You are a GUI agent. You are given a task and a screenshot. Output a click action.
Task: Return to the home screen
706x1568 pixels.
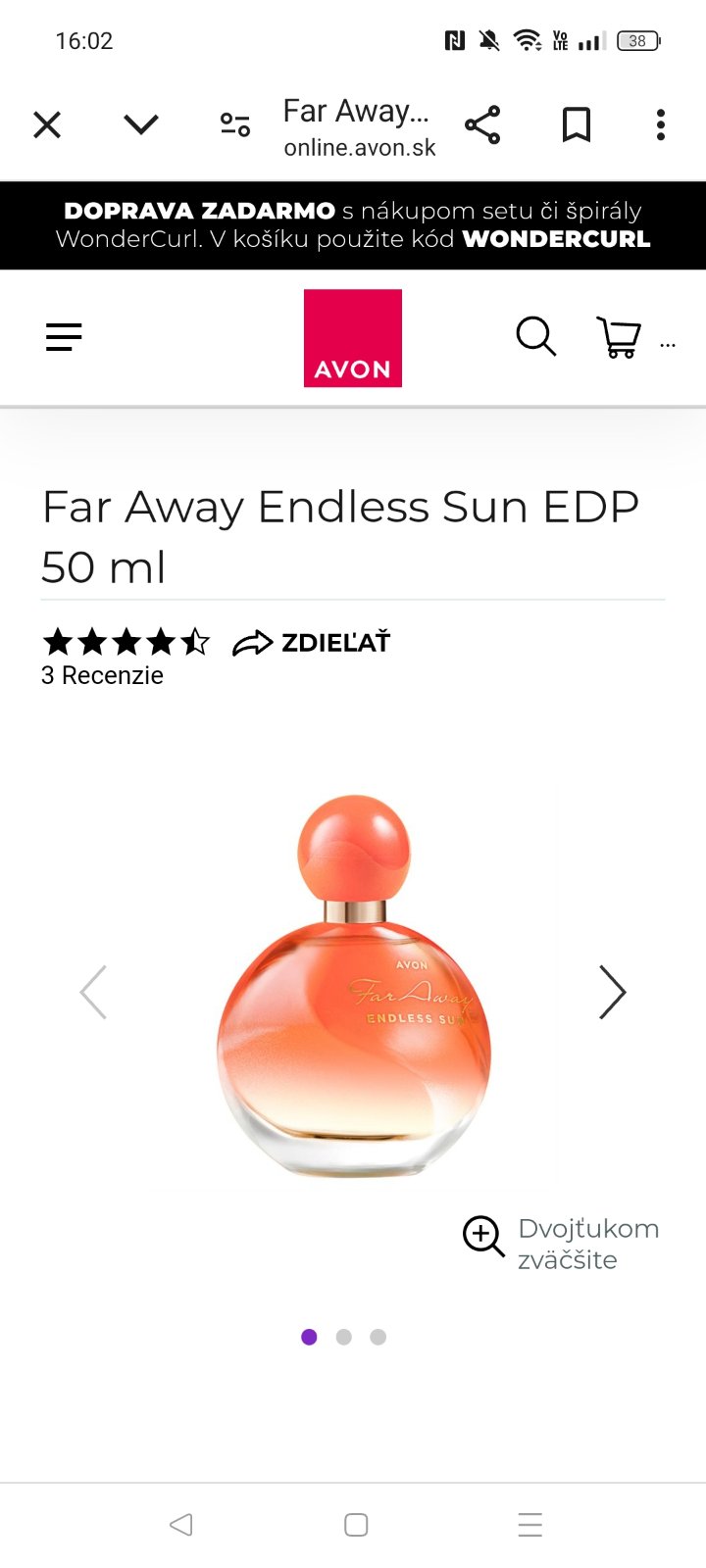coord(356,1525)
